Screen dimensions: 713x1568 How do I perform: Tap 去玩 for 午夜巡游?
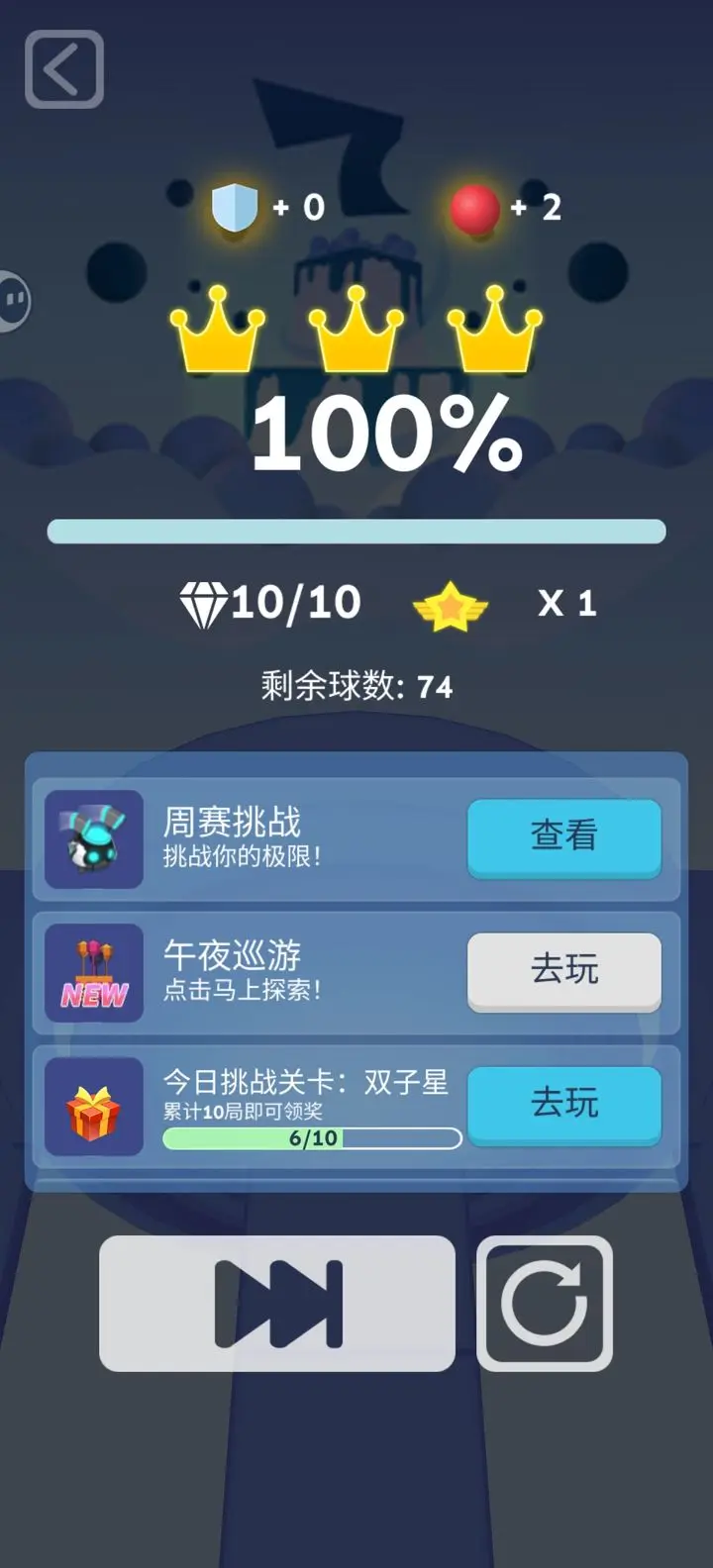[x=563, y=970]
